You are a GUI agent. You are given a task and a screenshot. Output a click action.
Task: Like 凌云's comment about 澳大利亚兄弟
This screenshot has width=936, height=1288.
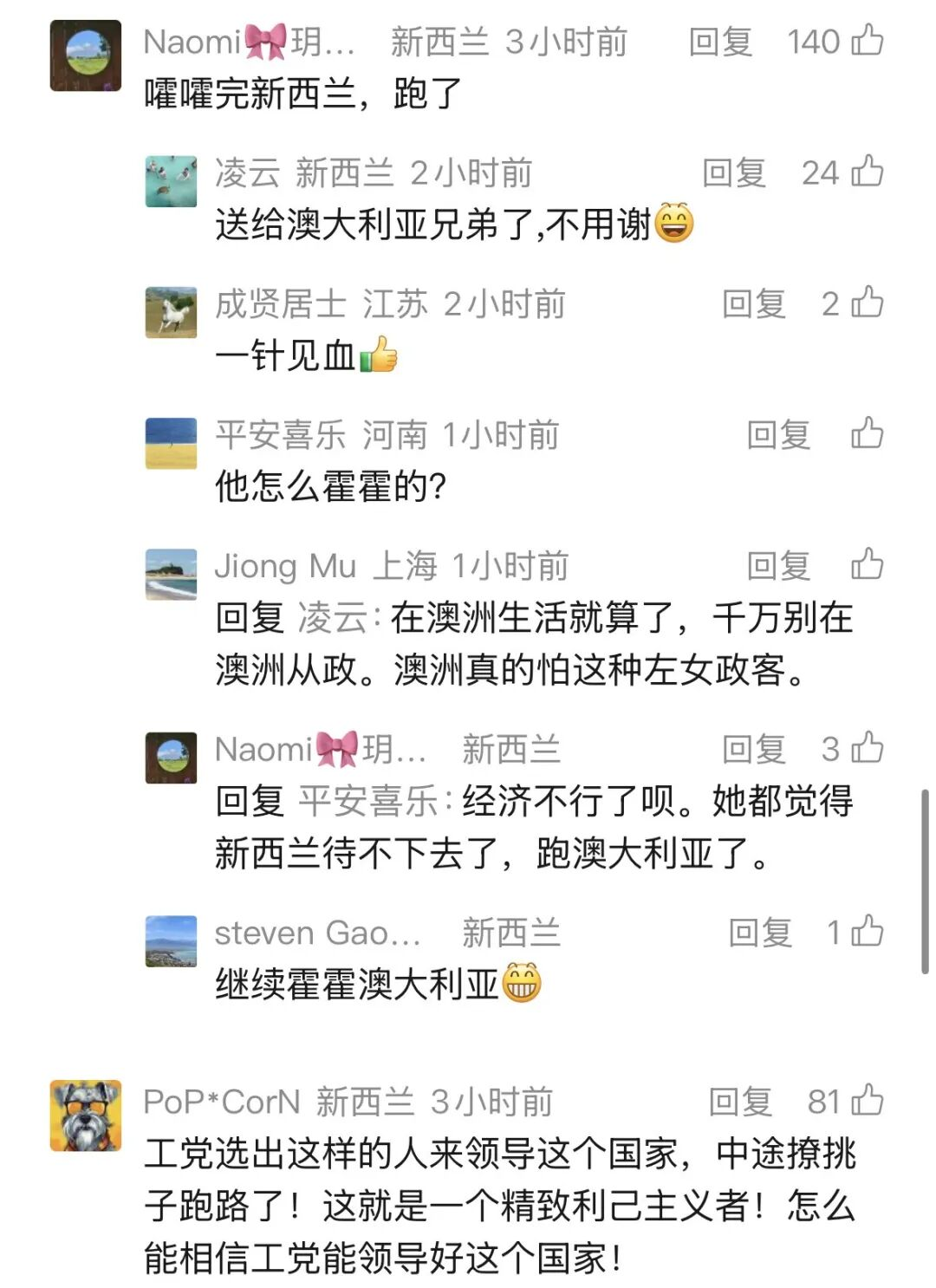coord(867,172)
